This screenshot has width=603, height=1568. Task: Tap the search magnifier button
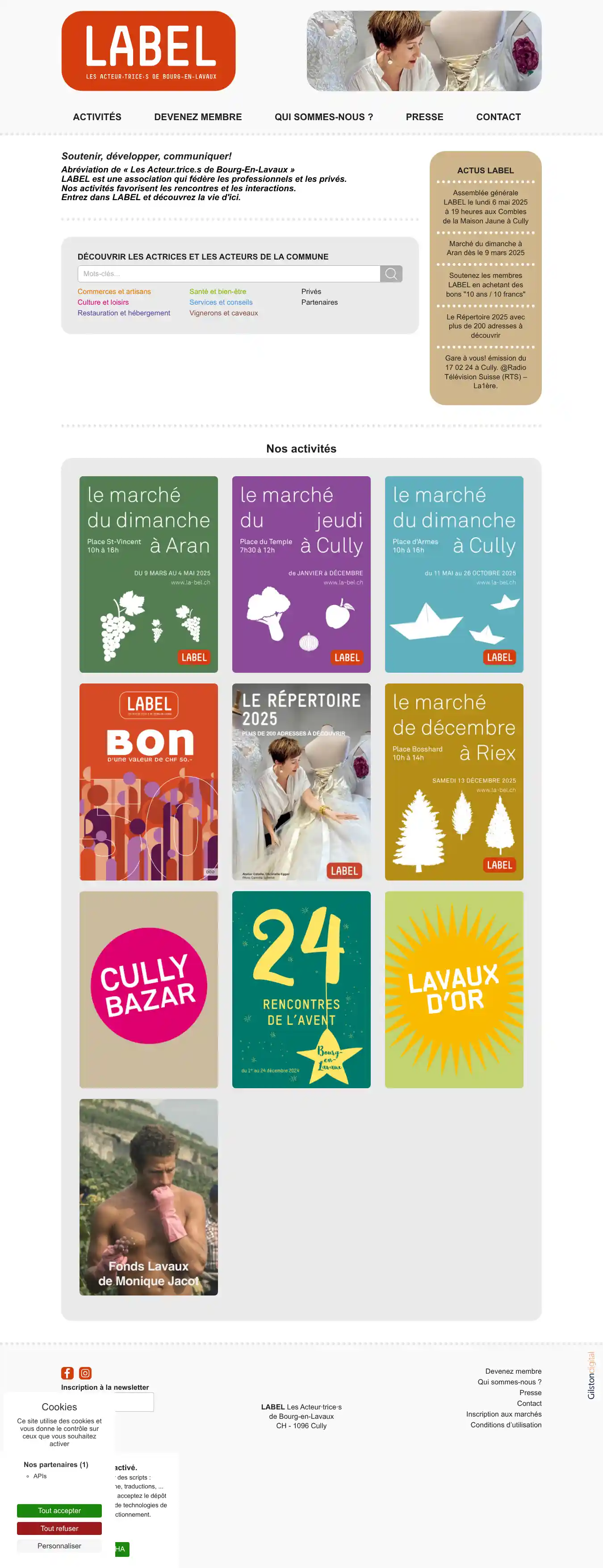click(x=391, y=274)
